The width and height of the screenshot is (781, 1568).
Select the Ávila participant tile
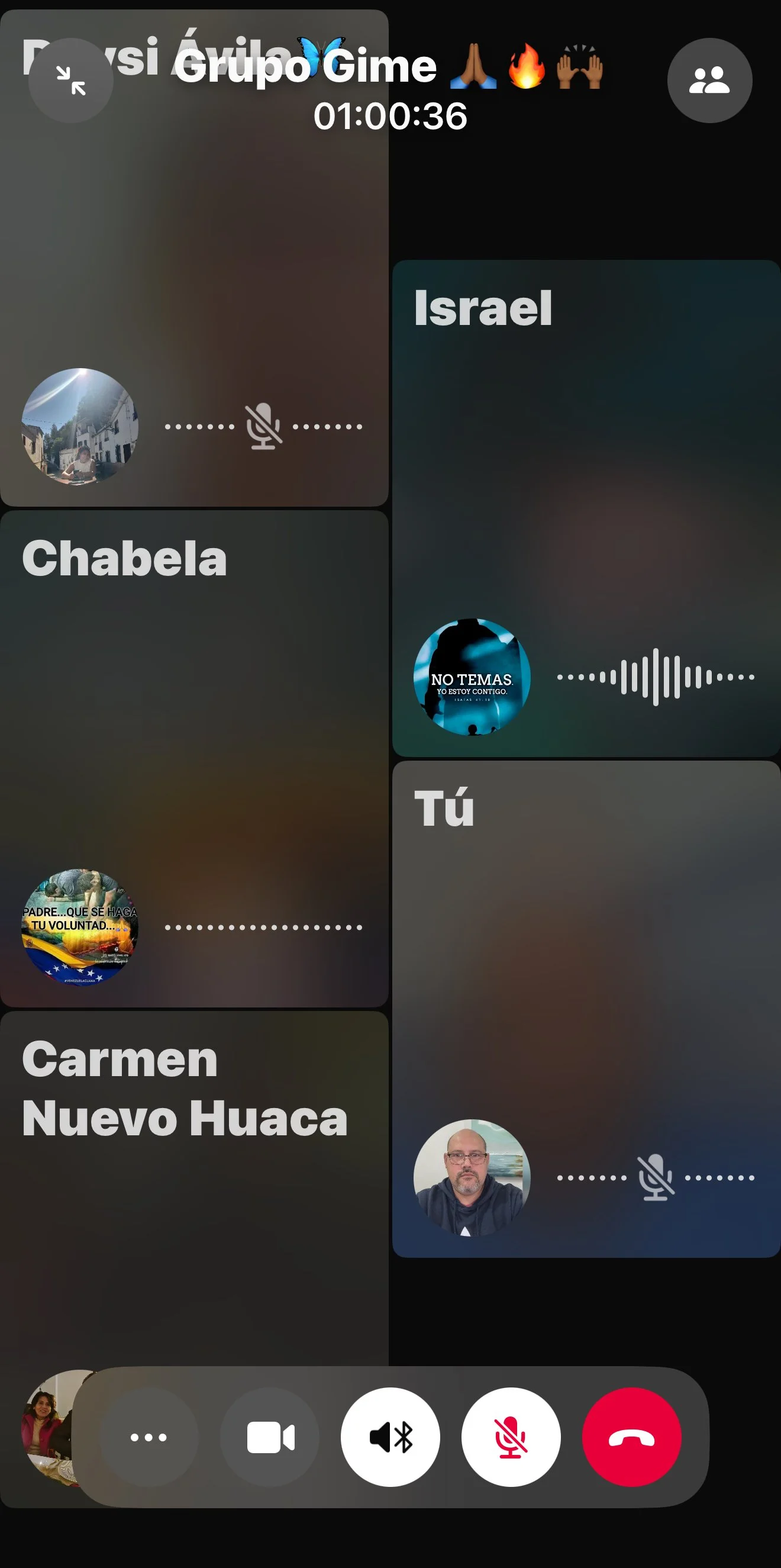point(195,274)
